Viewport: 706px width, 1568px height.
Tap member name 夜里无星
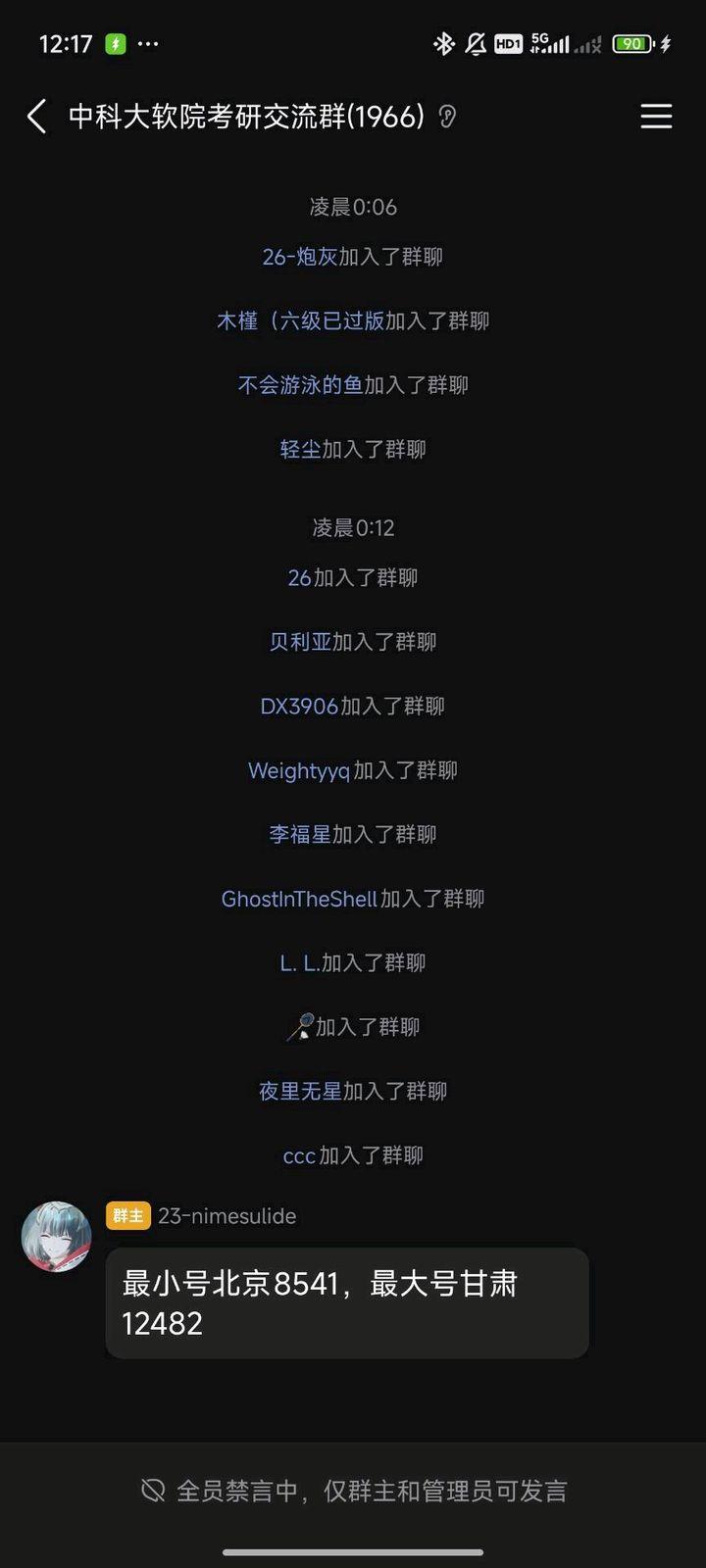(x=304, y=1090)
